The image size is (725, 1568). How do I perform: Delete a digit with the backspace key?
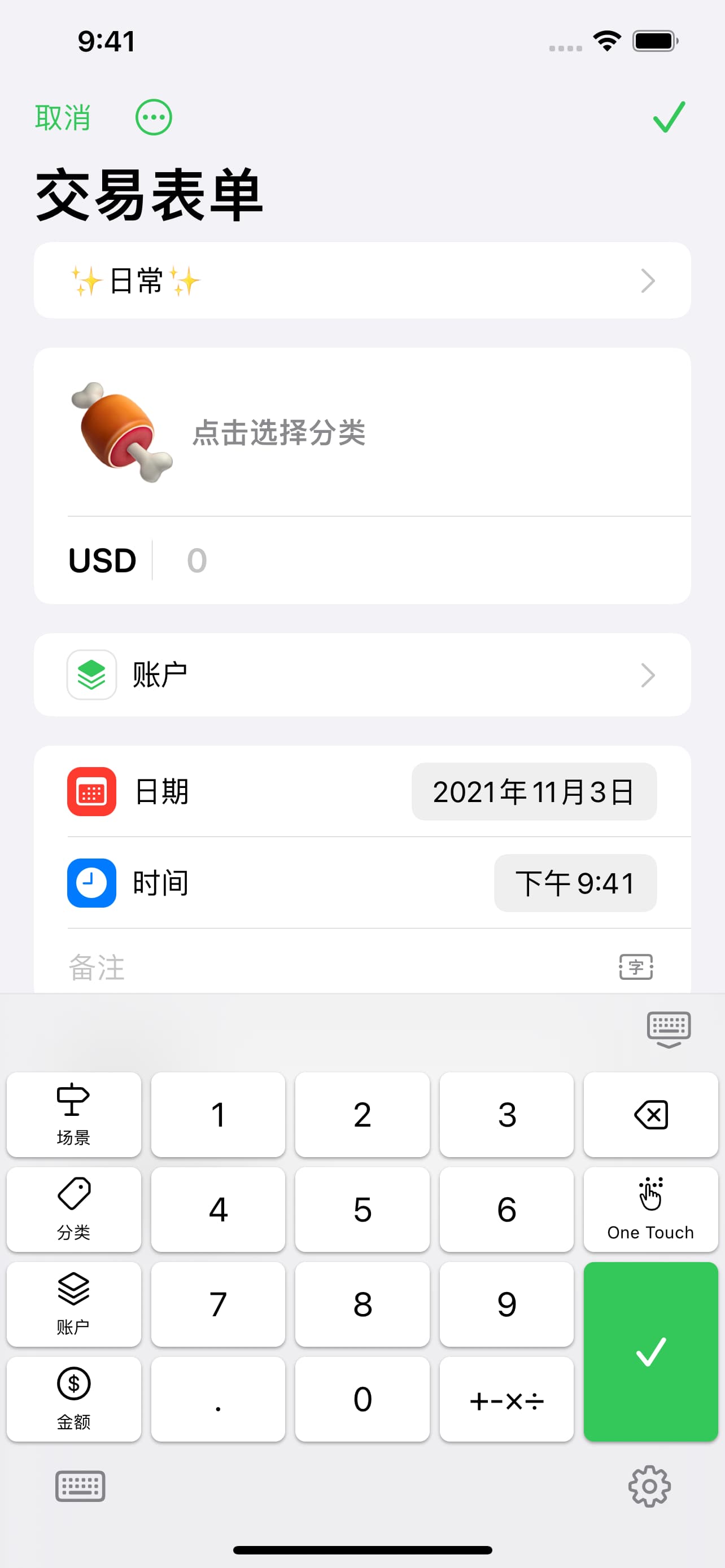[650, 1114]
